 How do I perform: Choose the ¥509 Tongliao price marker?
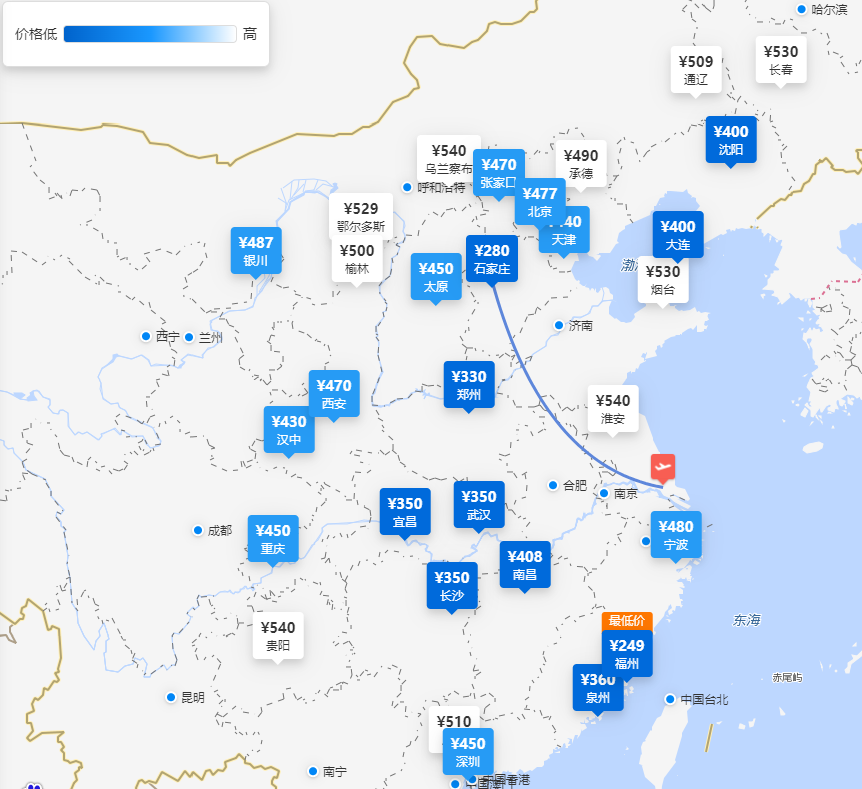point(696,69)
